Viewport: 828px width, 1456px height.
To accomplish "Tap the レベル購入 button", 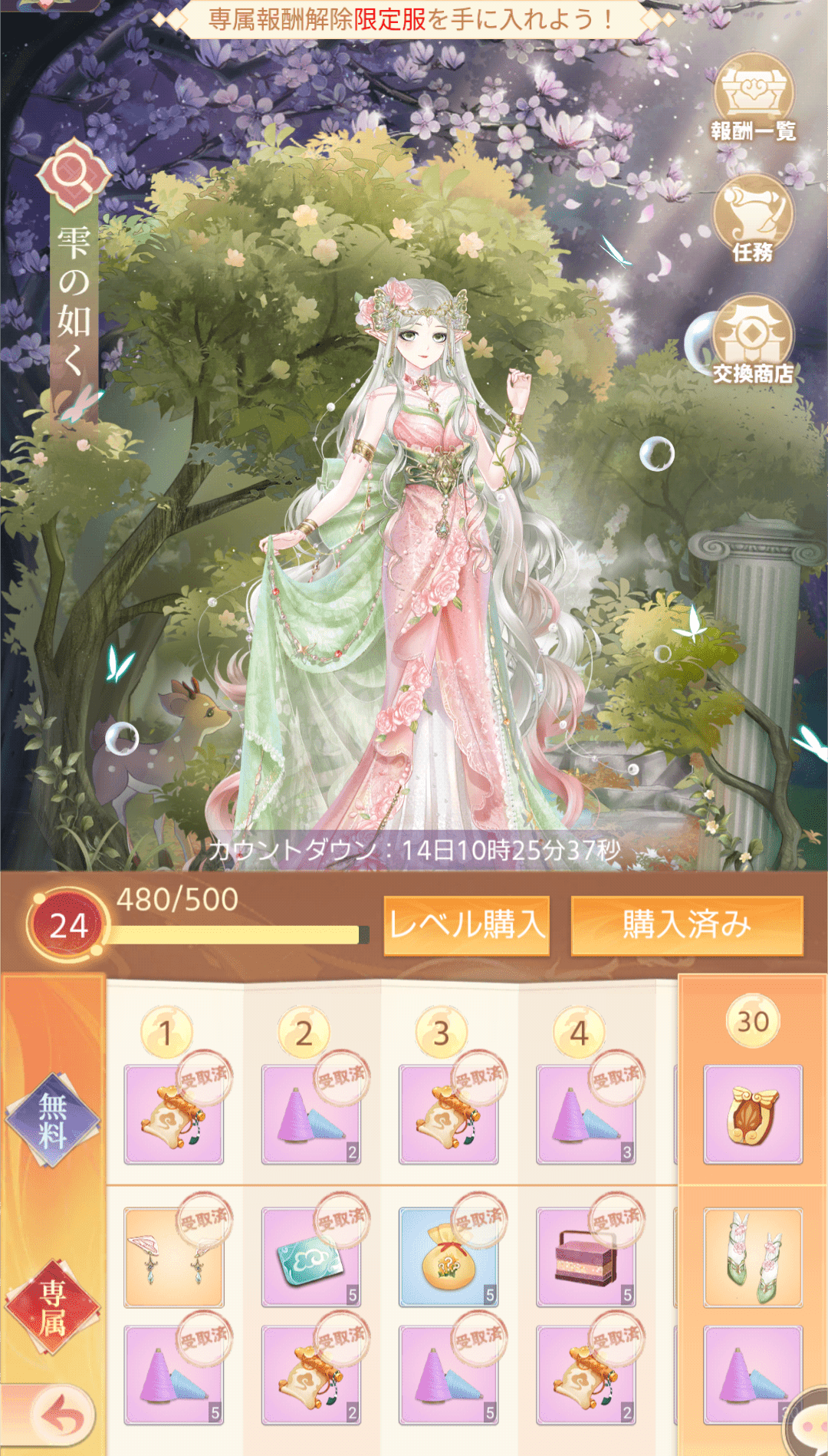I will point(466,925).
